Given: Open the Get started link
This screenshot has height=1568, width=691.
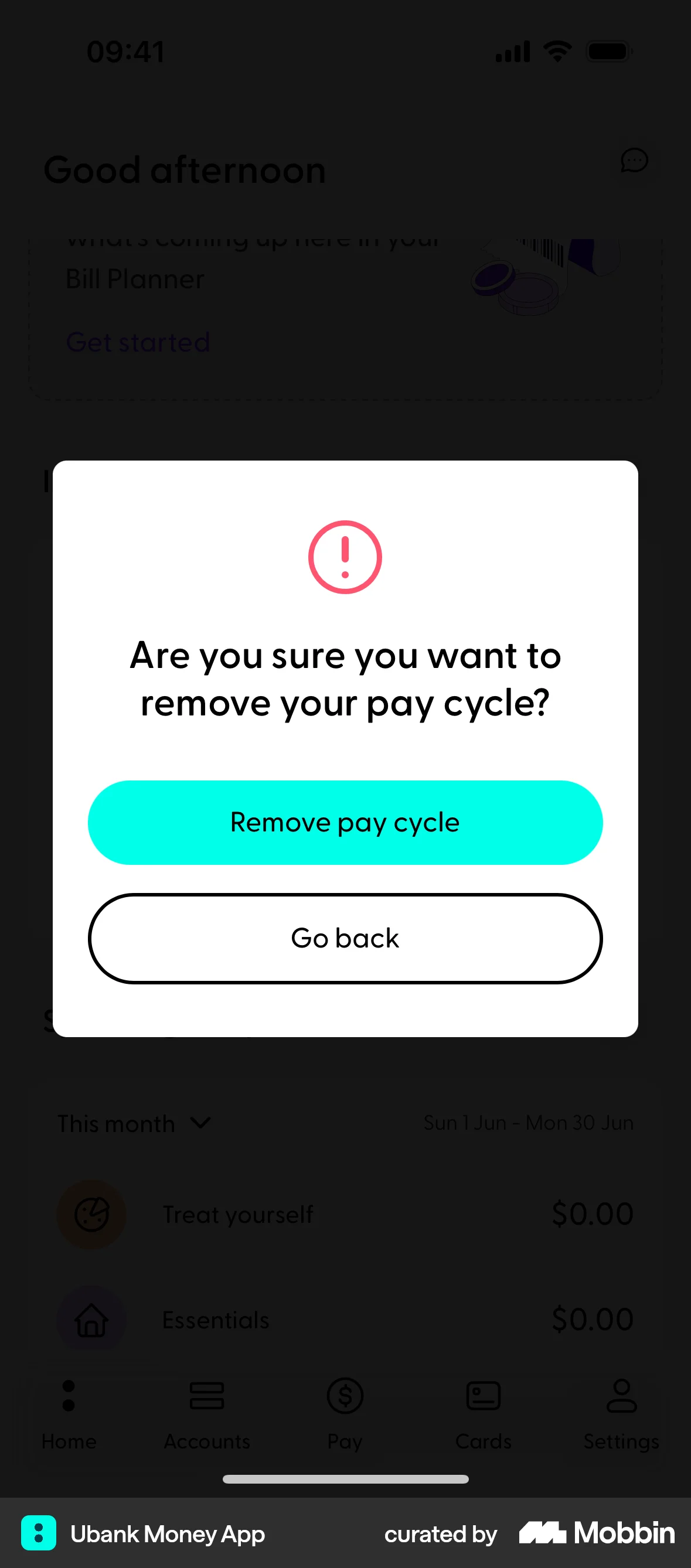Looking at the screenshot, I should pyautogui.click(x=138, y=342).
